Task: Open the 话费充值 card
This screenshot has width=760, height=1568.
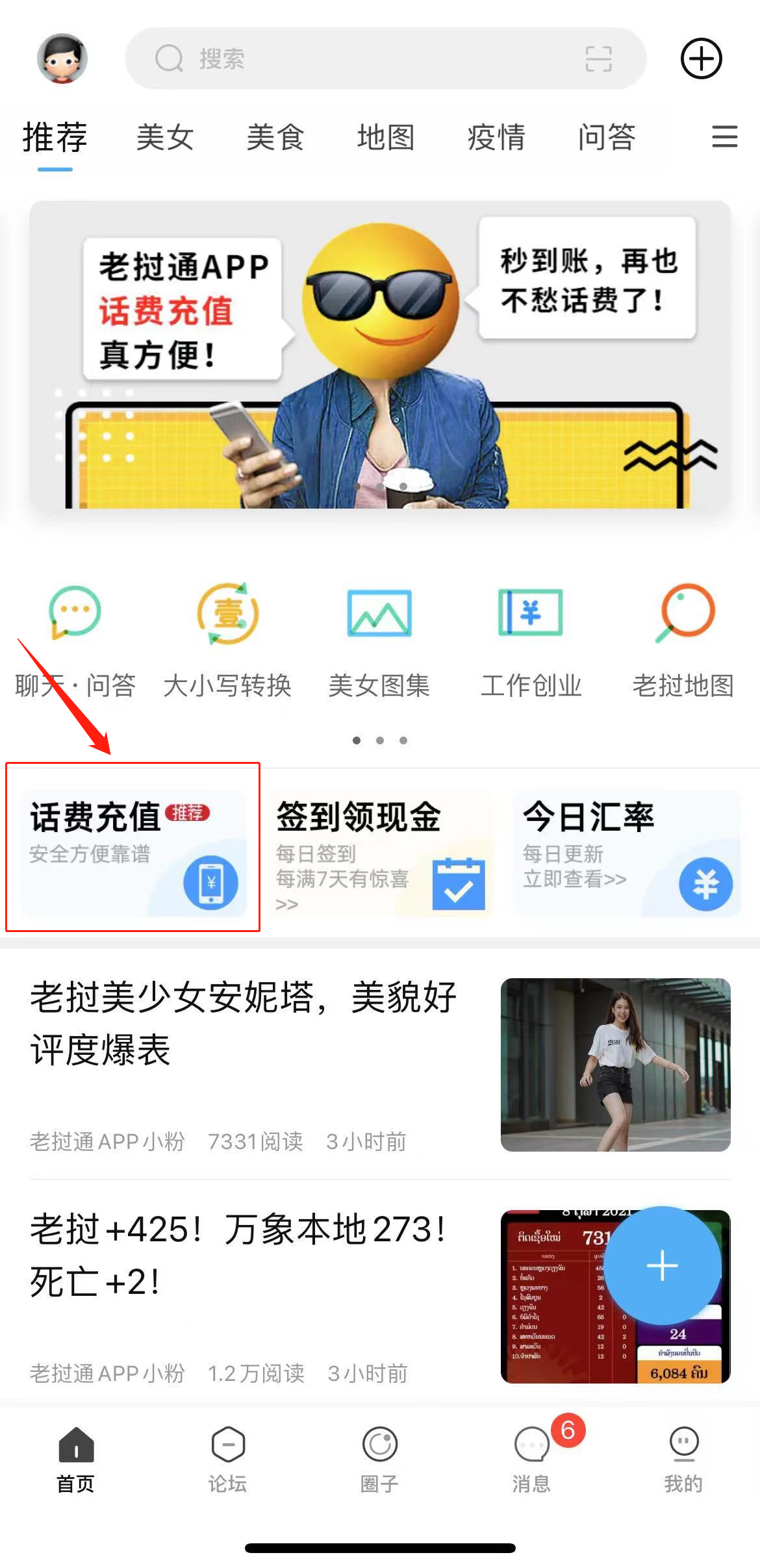Action: pos(133,852)
